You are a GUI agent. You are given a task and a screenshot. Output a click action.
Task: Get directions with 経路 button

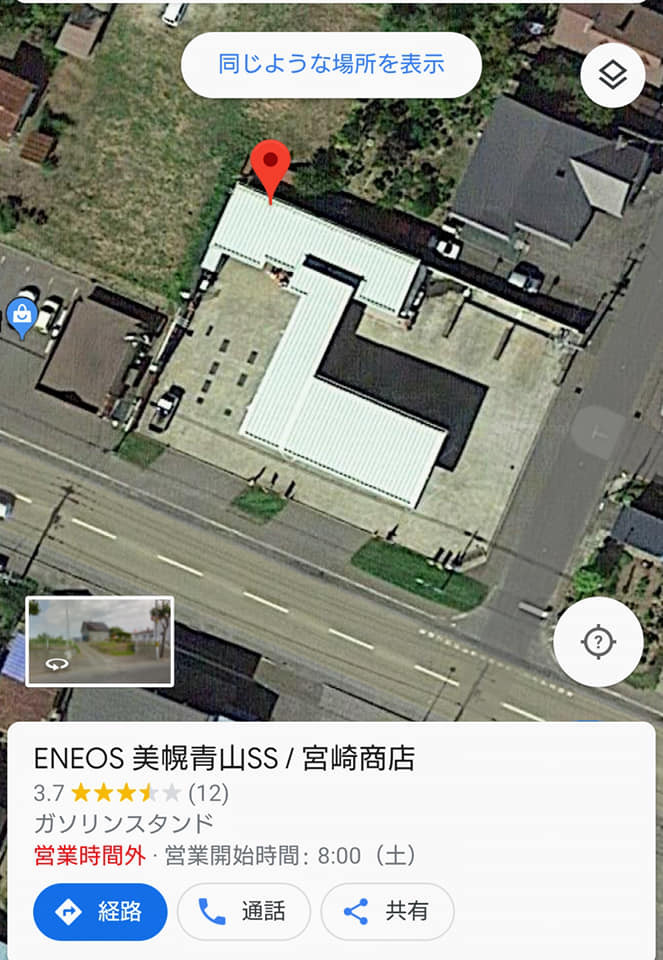tap(100, 911)
